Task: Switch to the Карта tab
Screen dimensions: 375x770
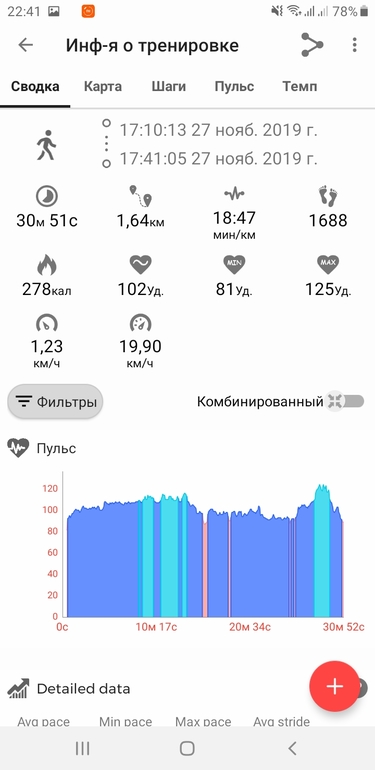Action: pos(103,87)
